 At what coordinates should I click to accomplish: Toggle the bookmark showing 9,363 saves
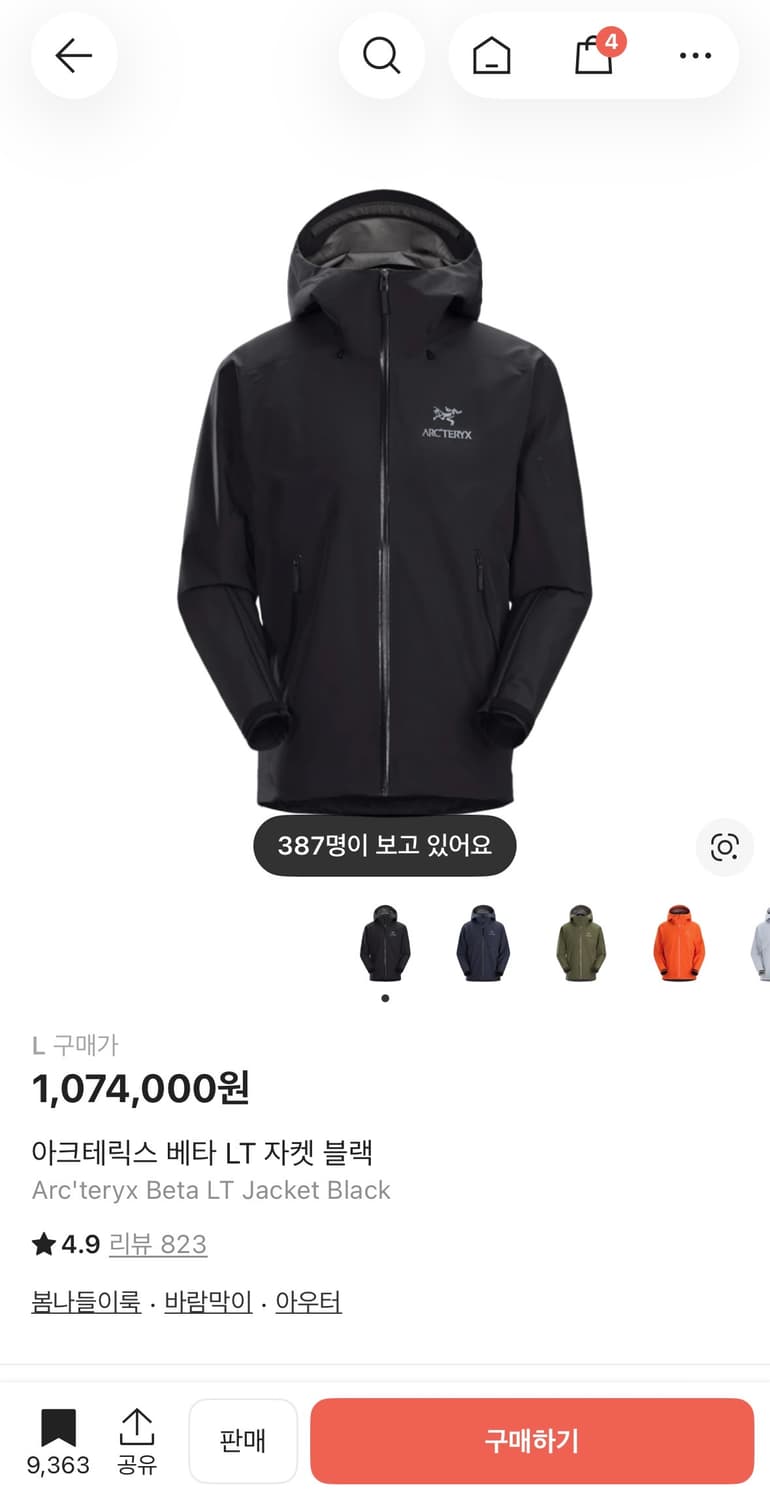(x=57, y=1428)
